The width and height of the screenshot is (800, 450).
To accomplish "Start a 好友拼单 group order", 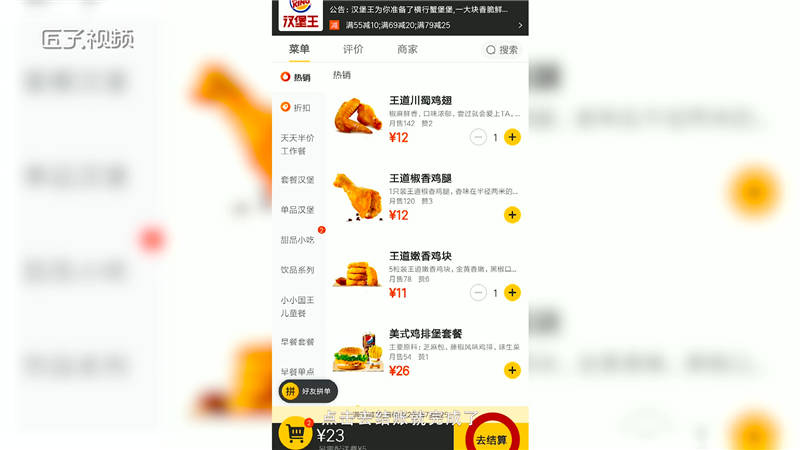I will click(x=308, y=391).
